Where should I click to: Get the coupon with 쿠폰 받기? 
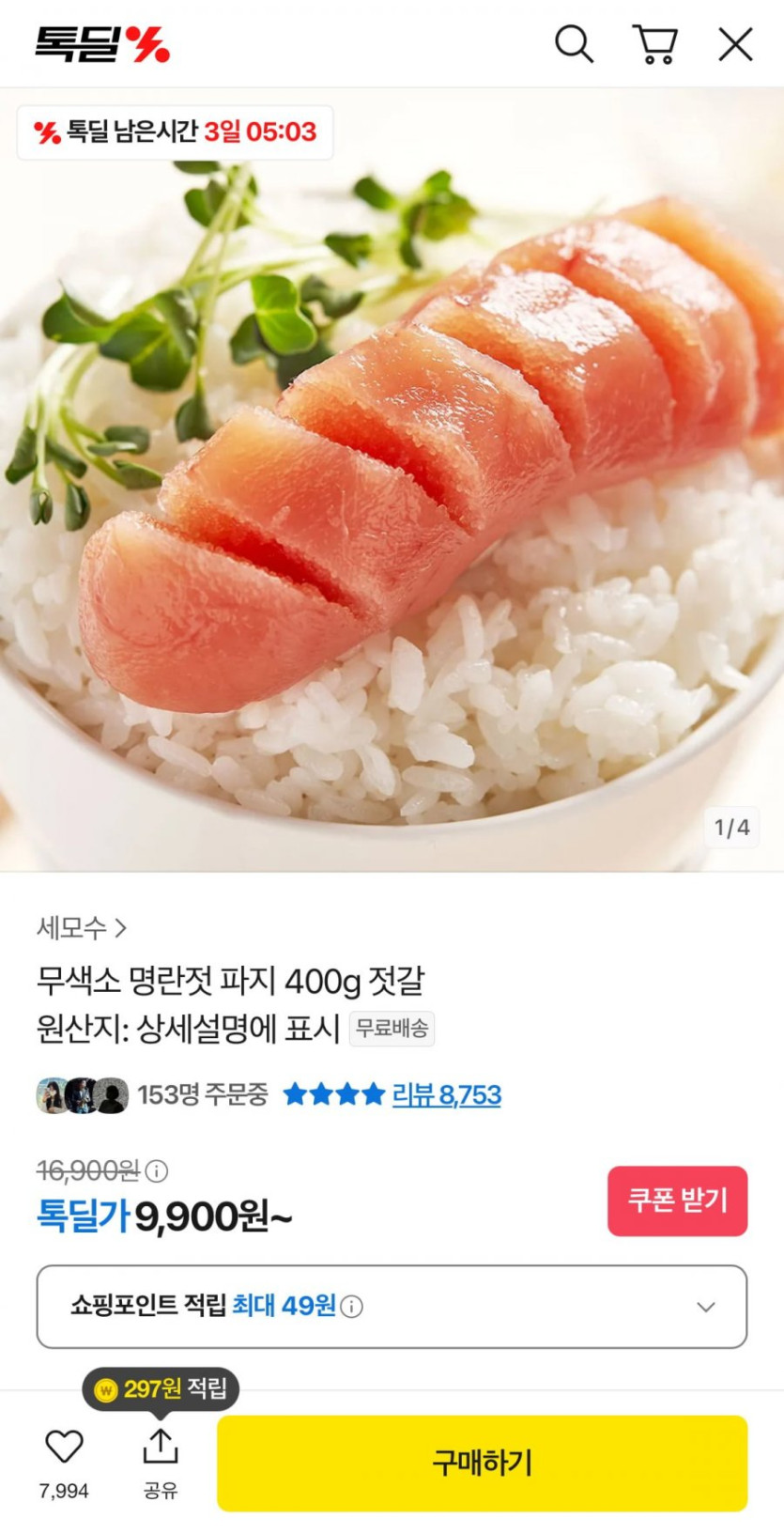point(677,1201)
